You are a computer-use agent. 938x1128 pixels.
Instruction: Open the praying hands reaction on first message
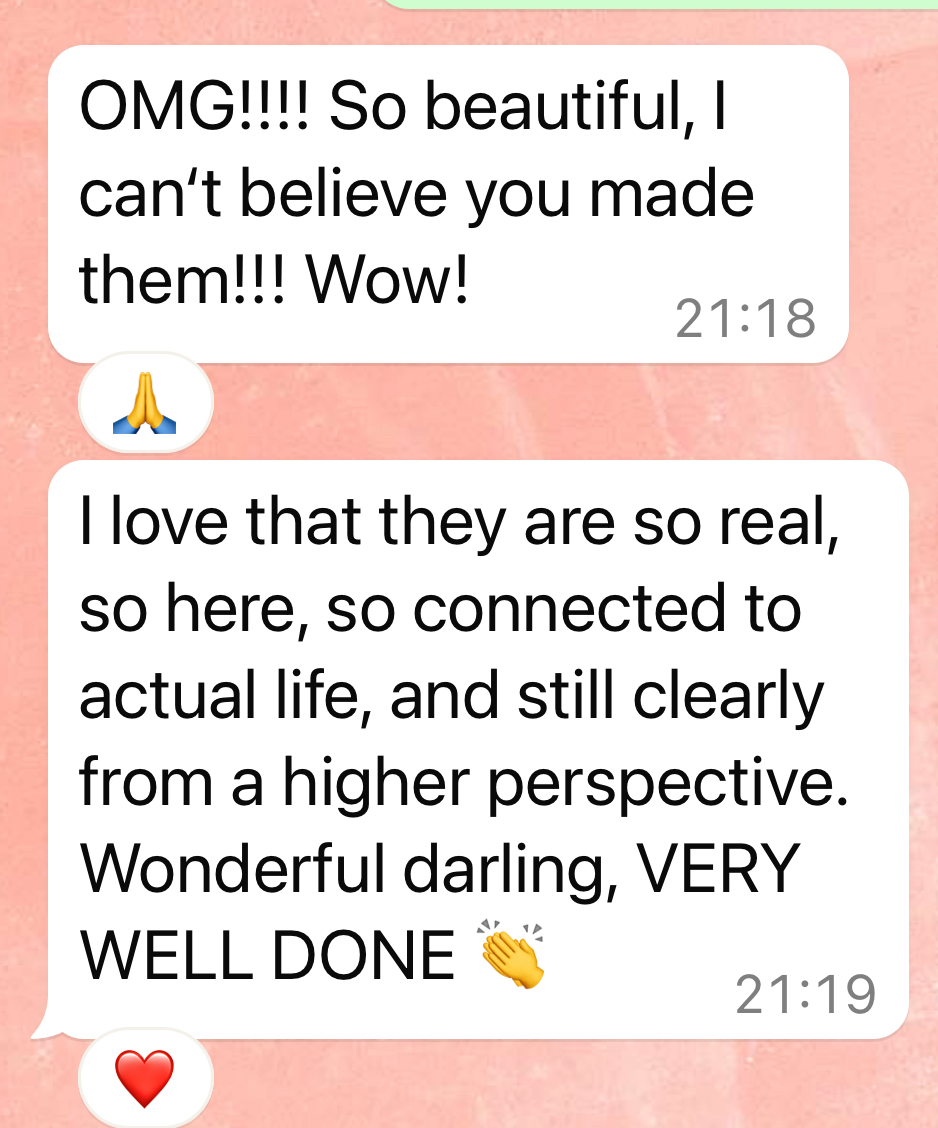click(145, 404)
